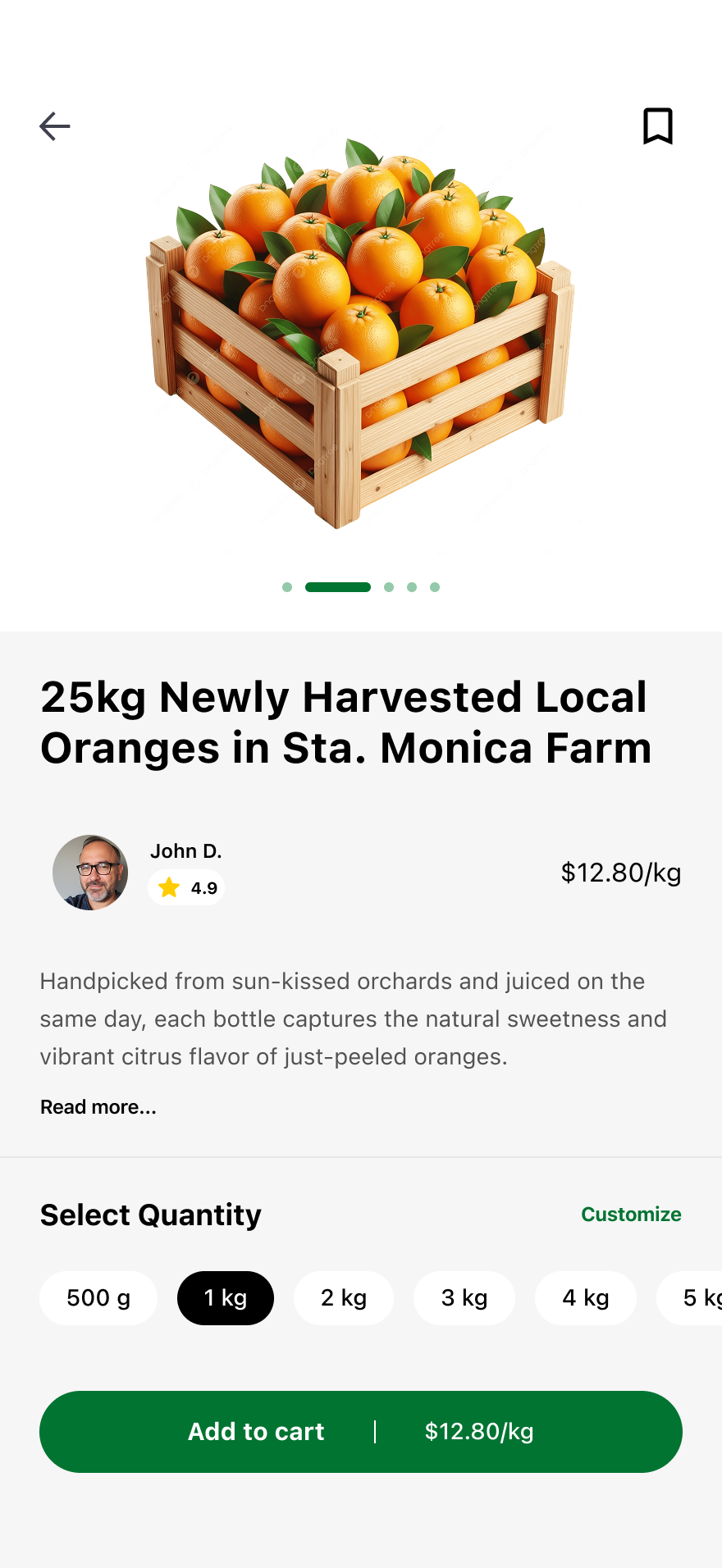The height and width of the screenshot is (1568, 722).
Task: Click the 4.9 rating badge
Action: coord(186,887)
